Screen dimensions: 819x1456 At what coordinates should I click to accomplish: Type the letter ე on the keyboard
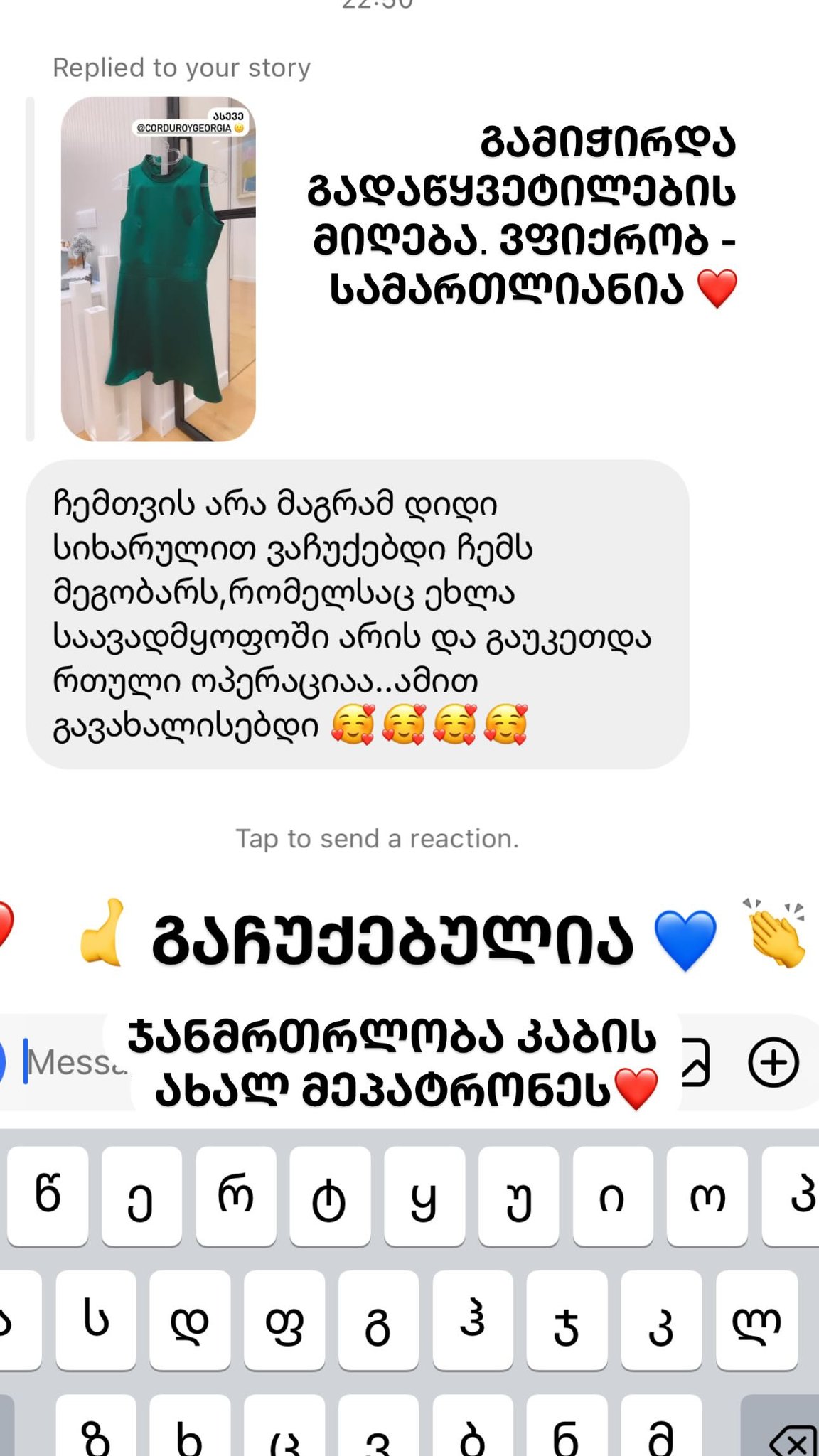[141, 1197]
